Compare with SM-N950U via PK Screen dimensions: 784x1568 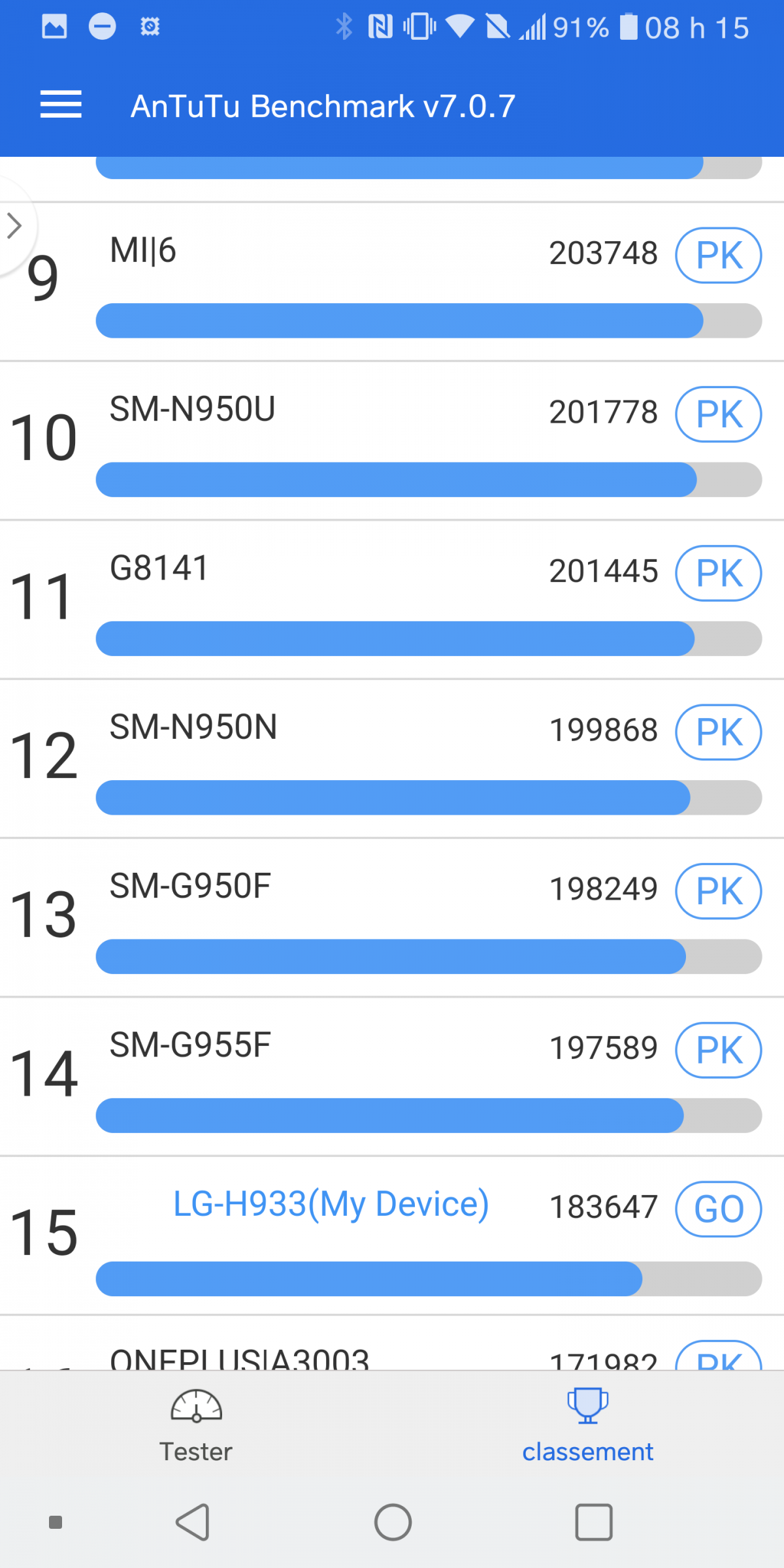(718, 414)
